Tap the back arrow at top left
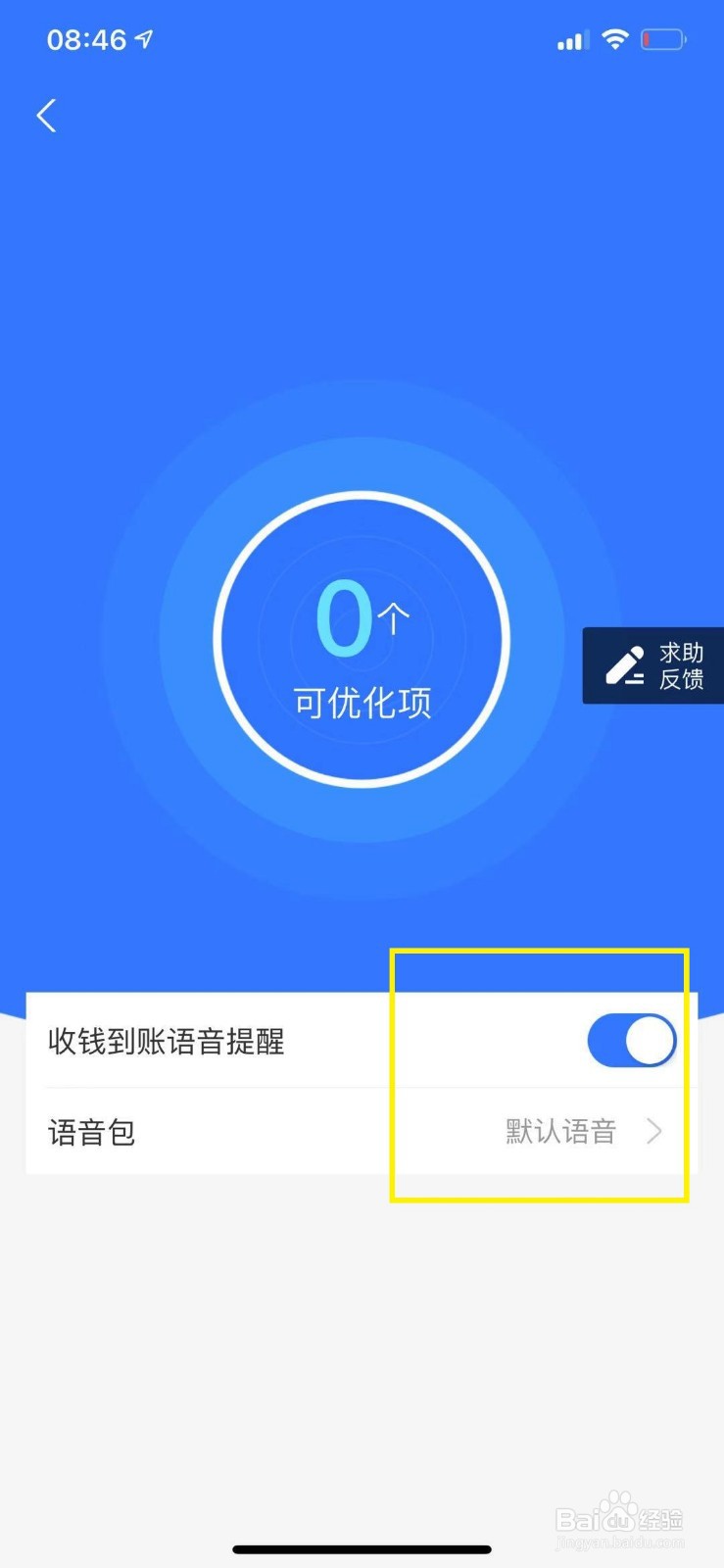This screenshot has height=1568, width=724. coord(46,115)
